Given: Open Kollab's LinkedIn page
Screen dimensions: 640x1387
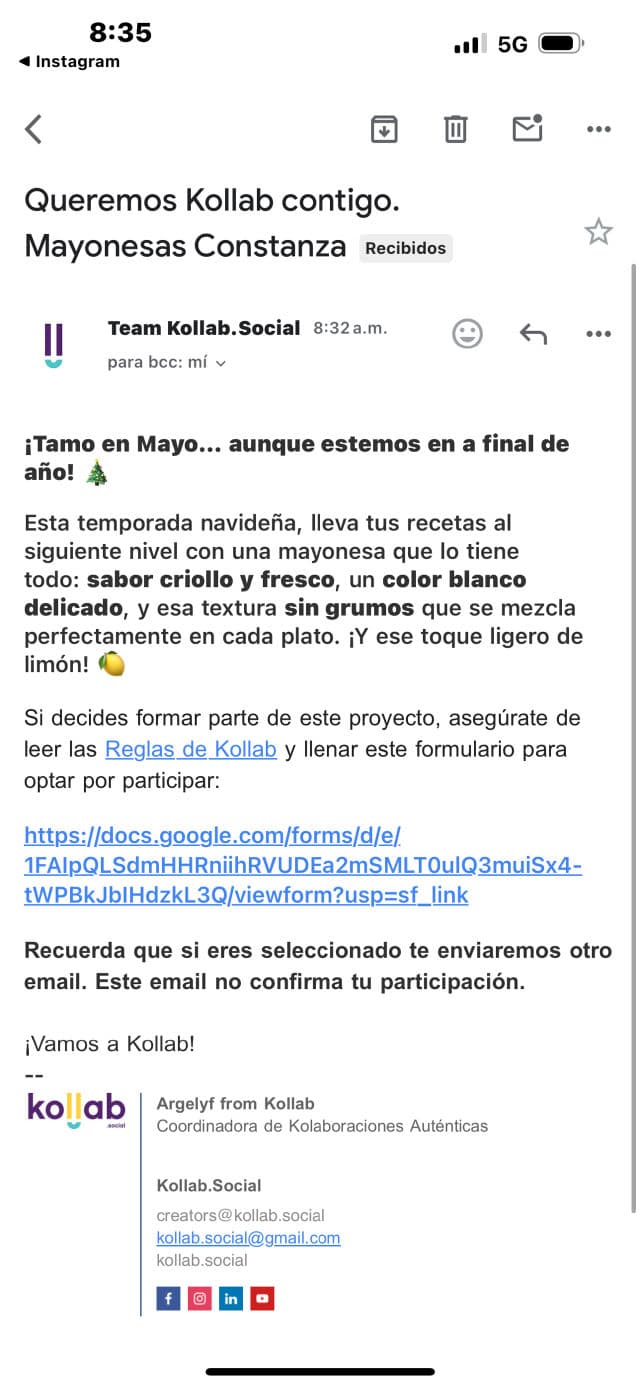Looking at the screenshot, I should point(231,1299).
